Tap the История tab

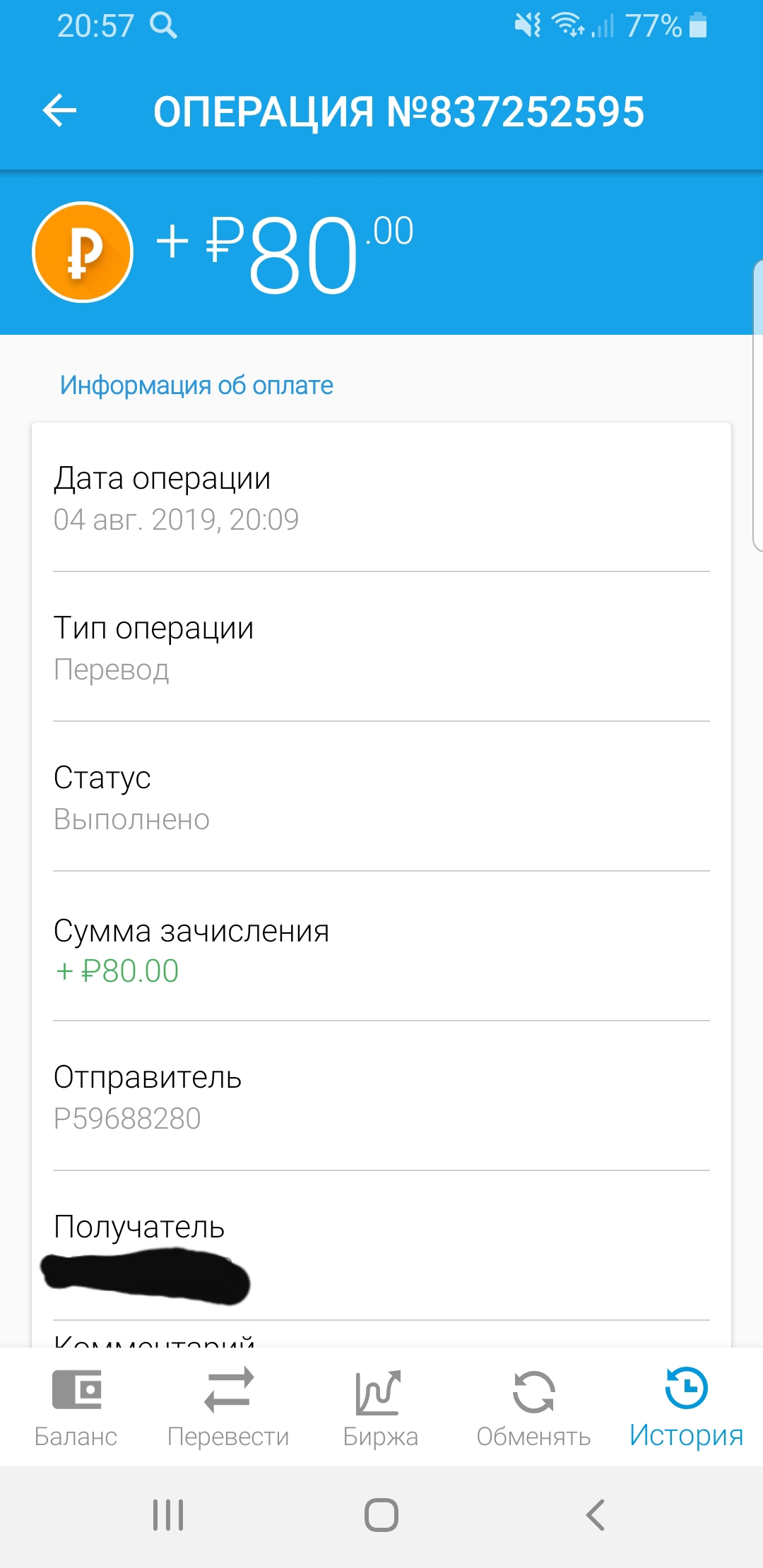click(x=686, y=1407)
